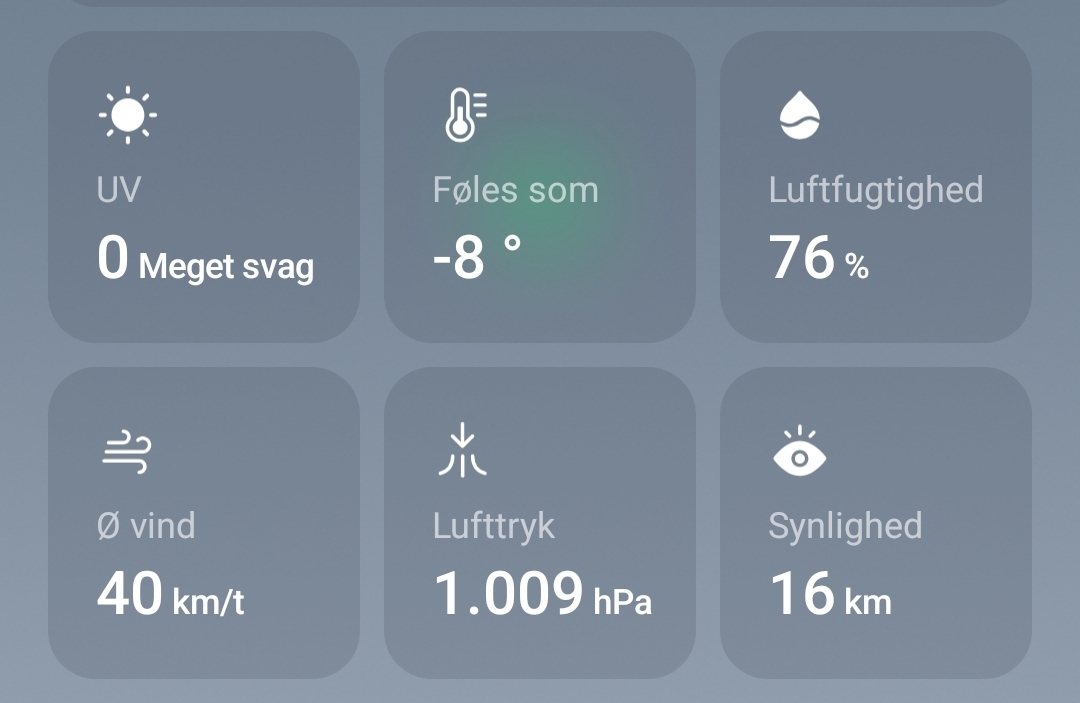The image size is (1080, 703).
Task: Open the Luftfugtighed humidity card
Action: pos(876,187)
